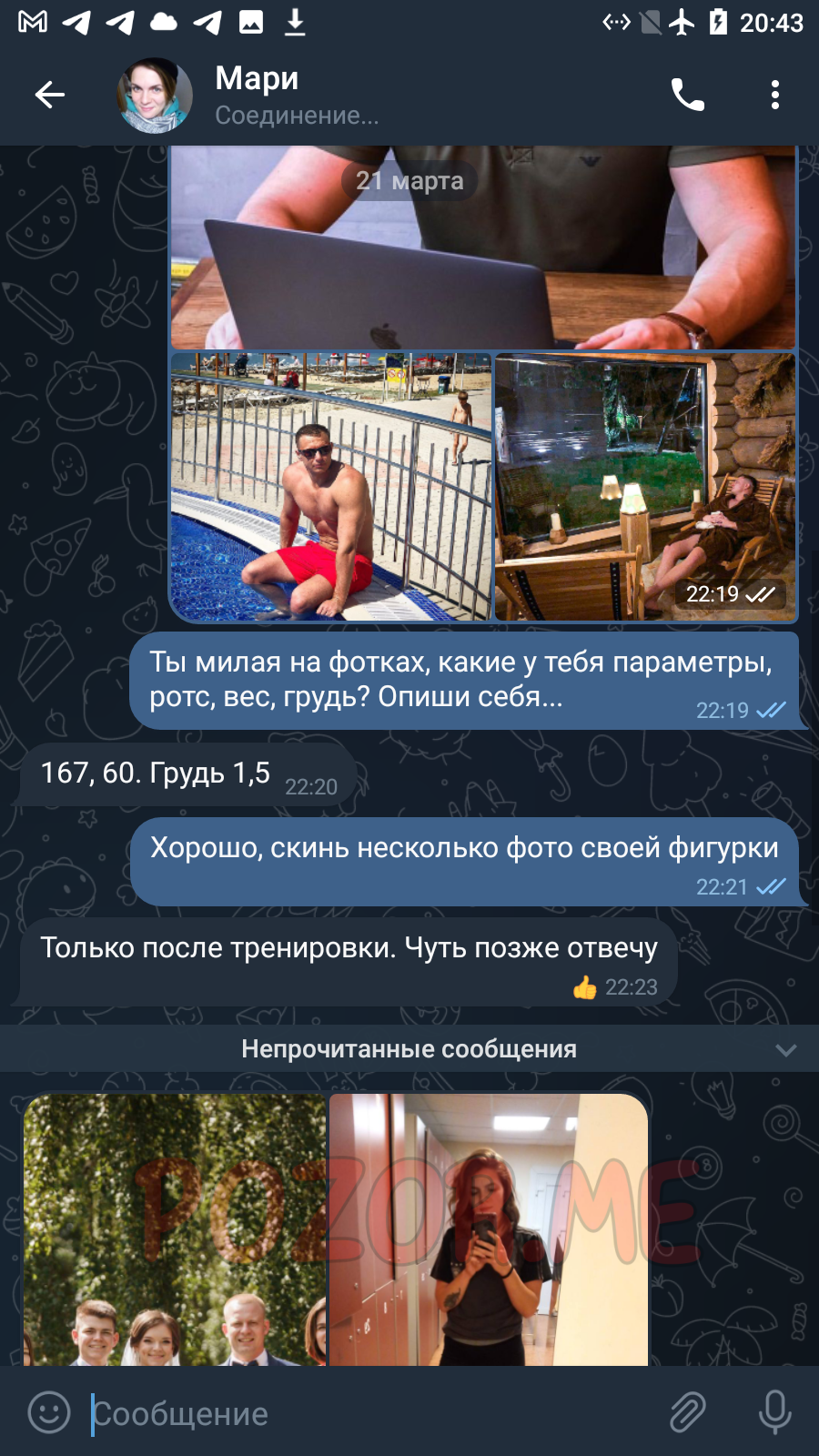The width and height of the screenshot is (819, 1456).
Task: Open the photo of man in wooden lounge chair
Action: tap(645, 487)
